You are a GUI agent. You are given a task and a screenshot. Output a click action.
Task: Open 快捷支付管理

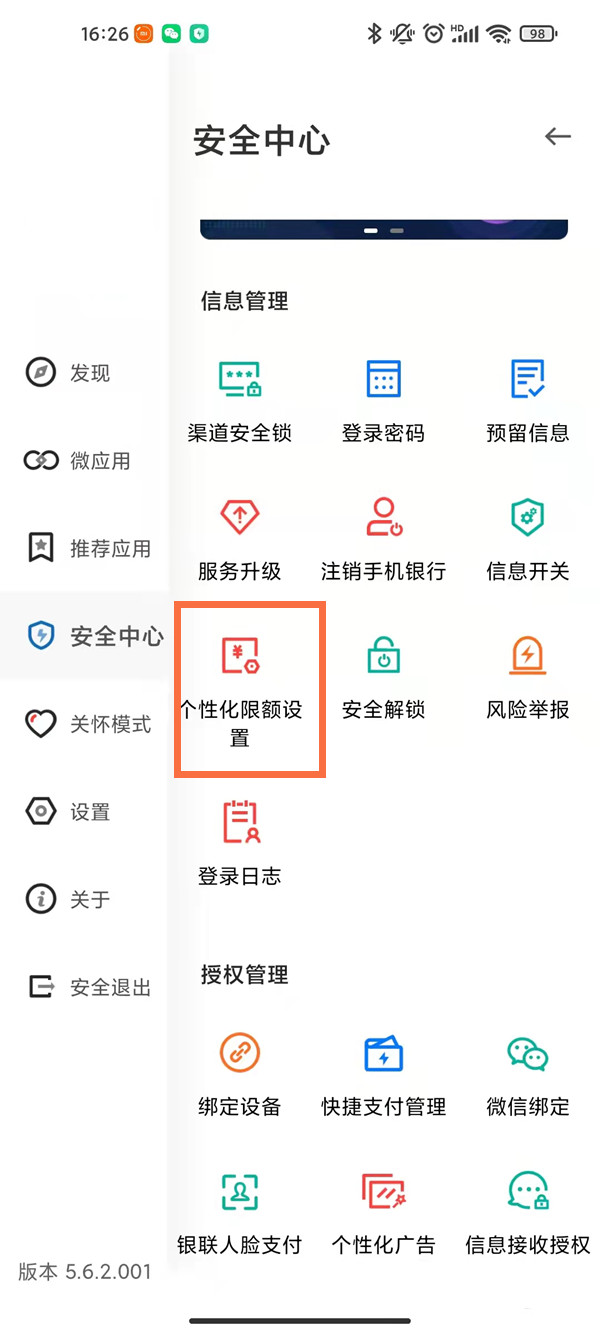(384, 1074)
